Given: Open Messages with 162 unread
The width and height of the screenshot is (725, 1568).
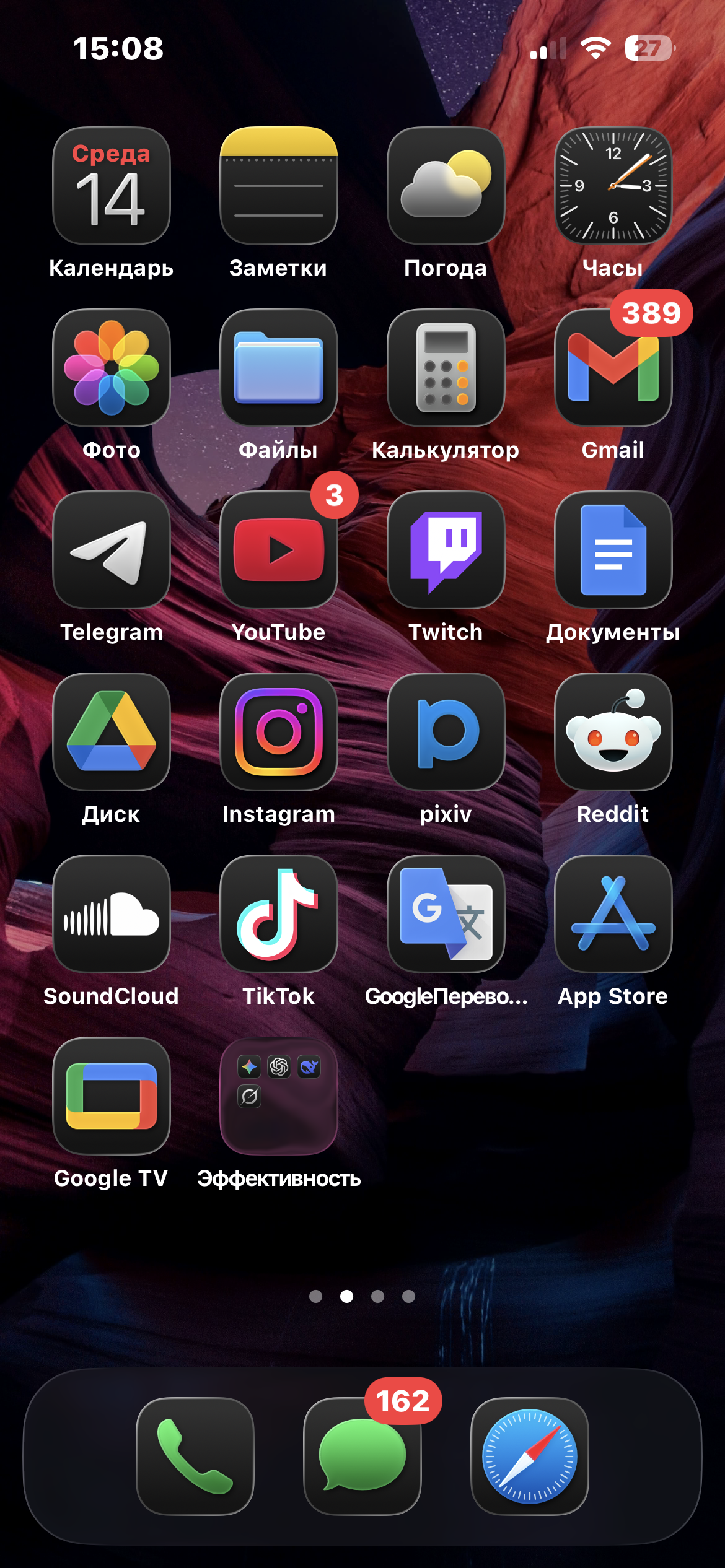Looking at the screenshot, I should tap(362, 1456).
